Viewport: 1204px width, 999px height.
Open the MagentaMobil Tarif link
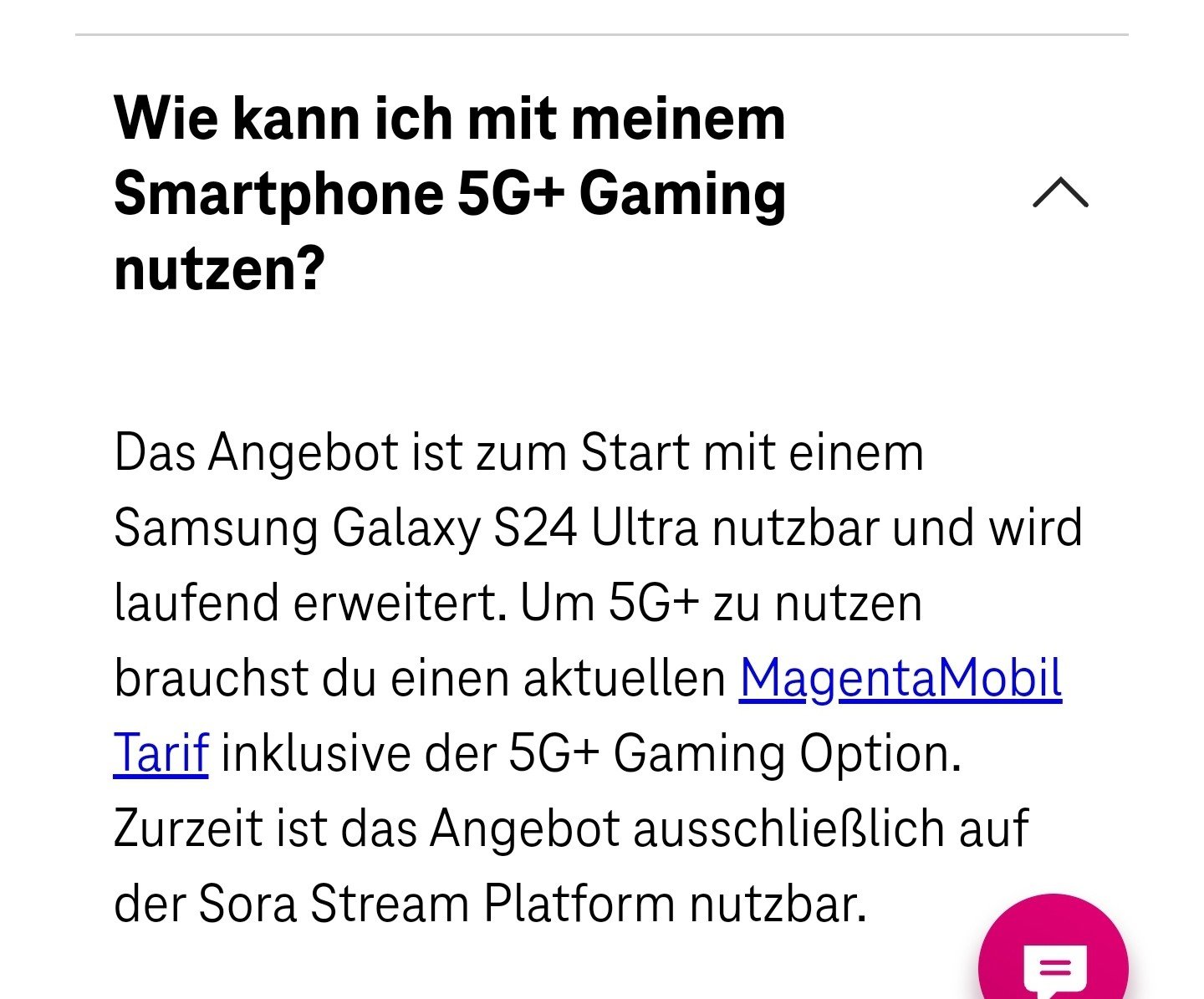(900, 678)
